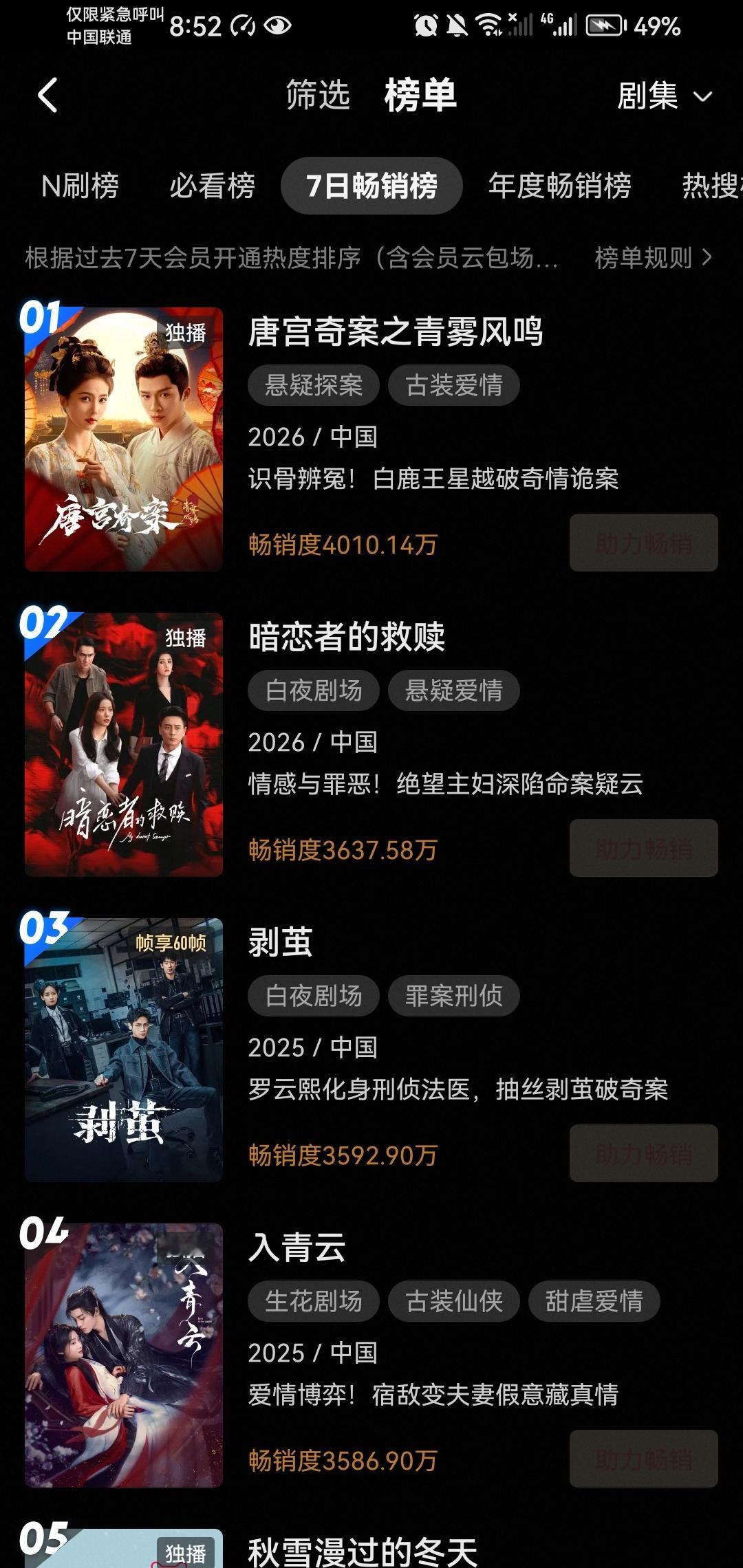
Task: Switch to the 必看榜 chart
Action: (x=211, y=186)
